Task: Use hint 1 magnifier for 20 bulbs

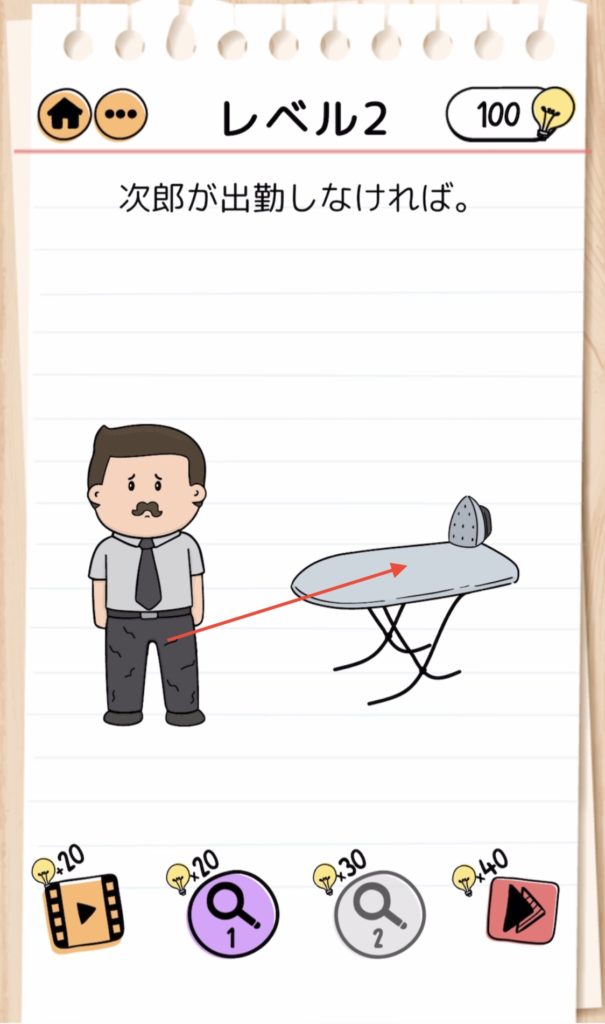Action: pos(232,915)
